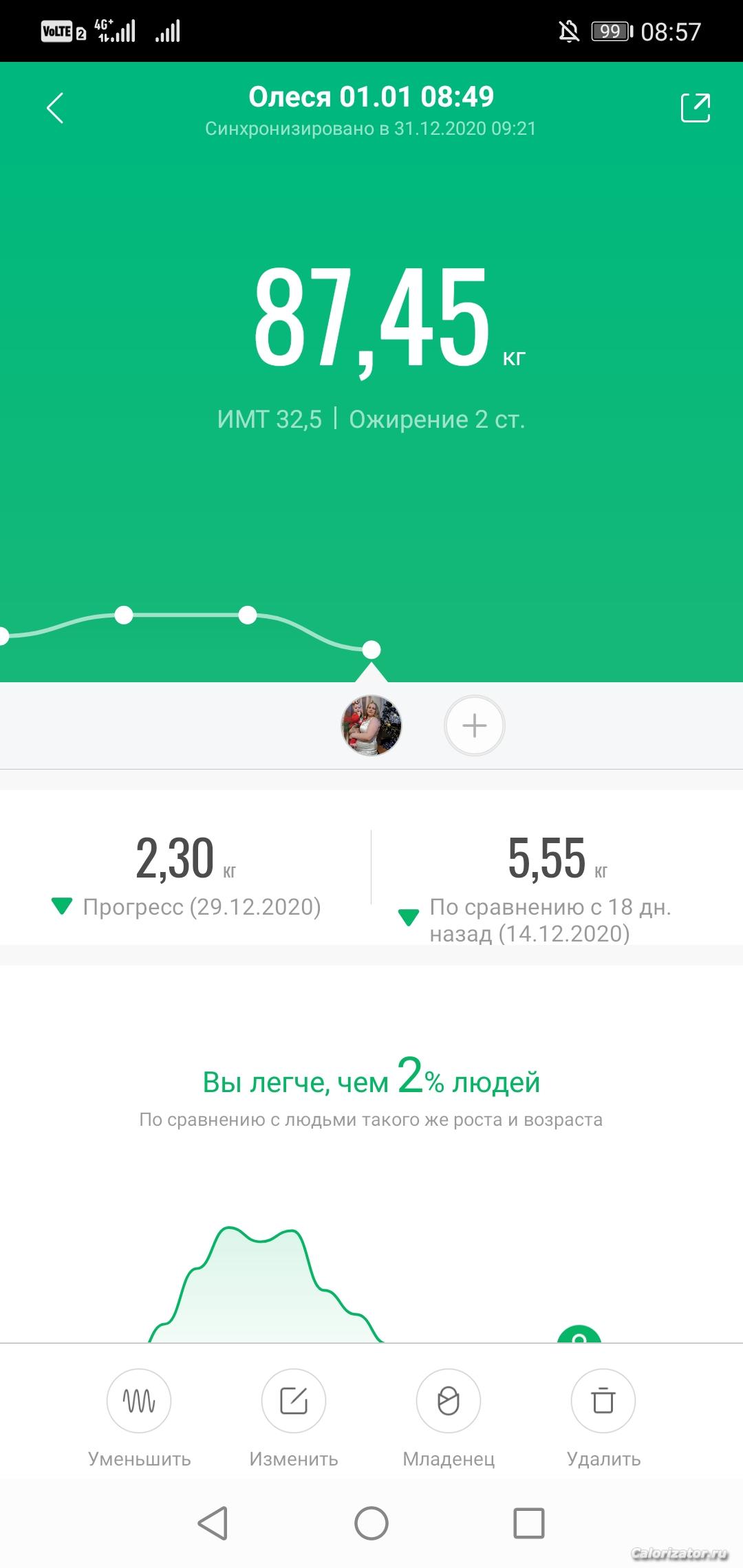Select the latest point on weight graph
The image size is (743, 1568).
[x=371, y=649]
